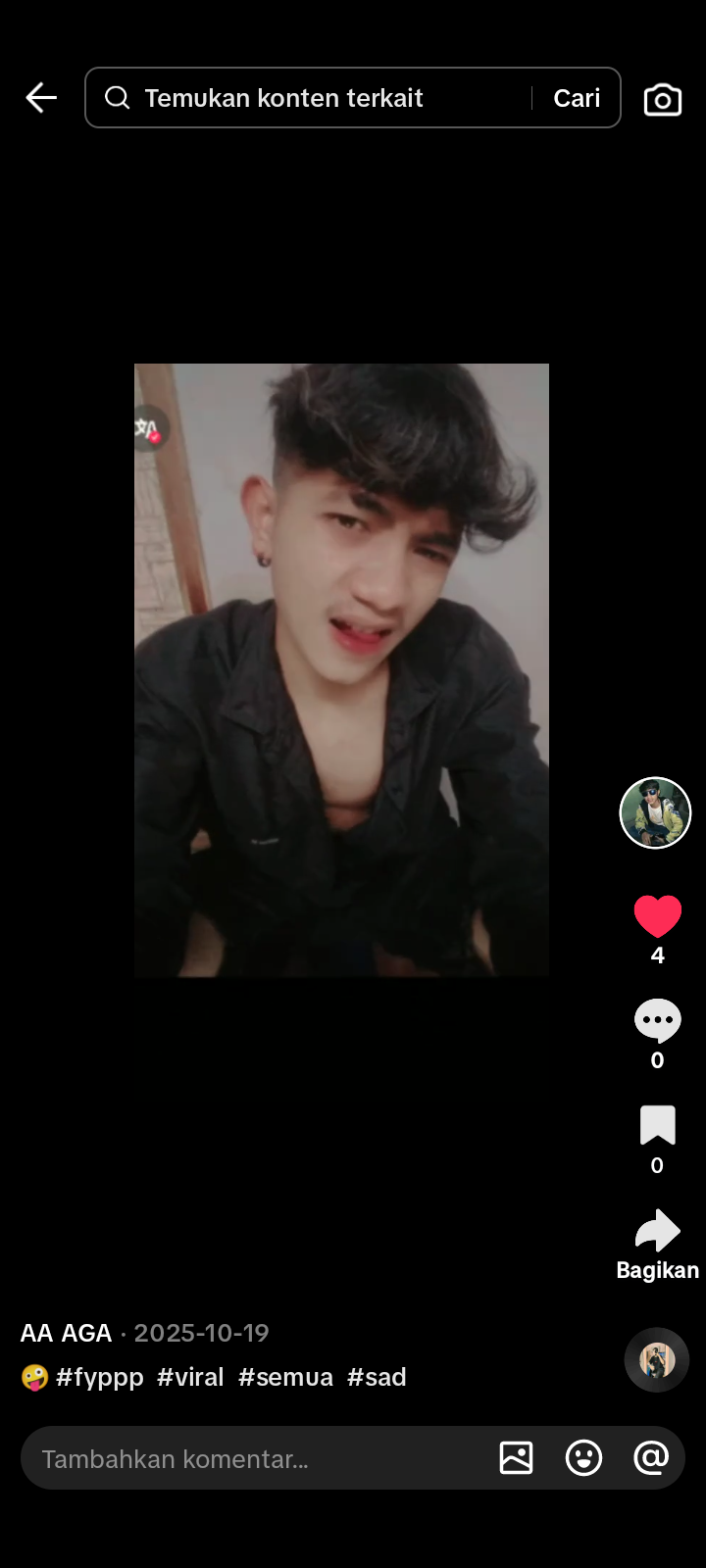Open the creator's profile avatar
The width and height of the screenshot is (706, 1568).
pyautogui.click(x=656, y=812)
